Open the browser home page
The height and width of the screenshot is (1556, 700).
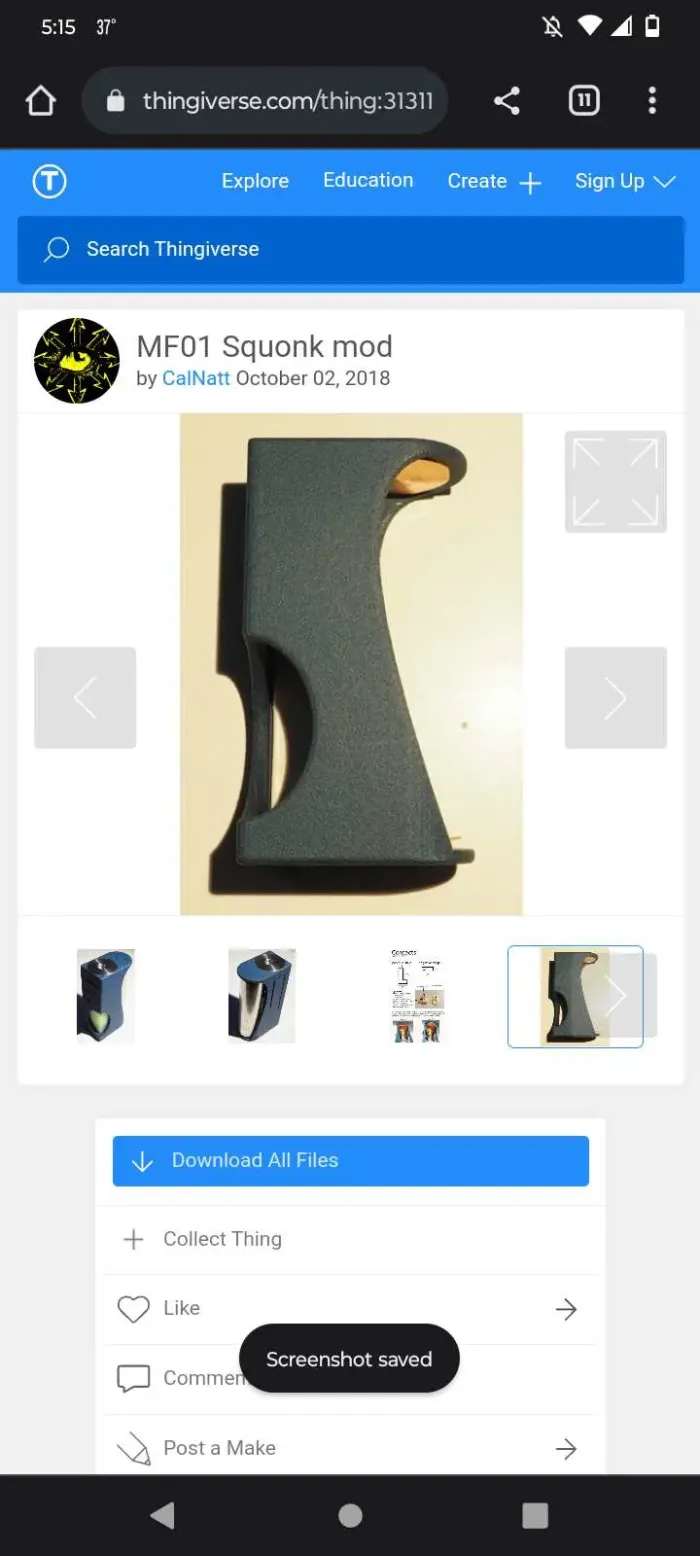coord(40,101)
